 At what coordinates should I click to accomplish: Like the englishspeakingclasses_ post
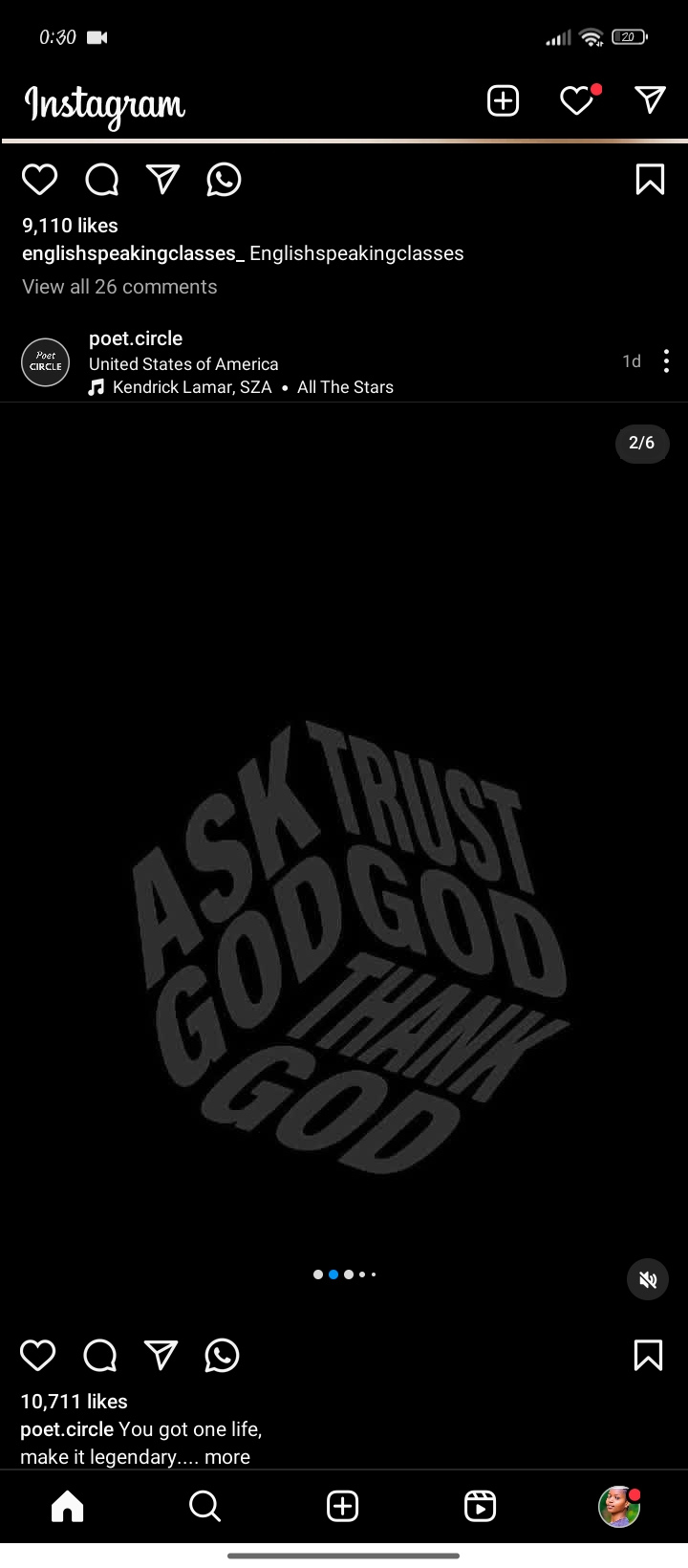point(39,179)
